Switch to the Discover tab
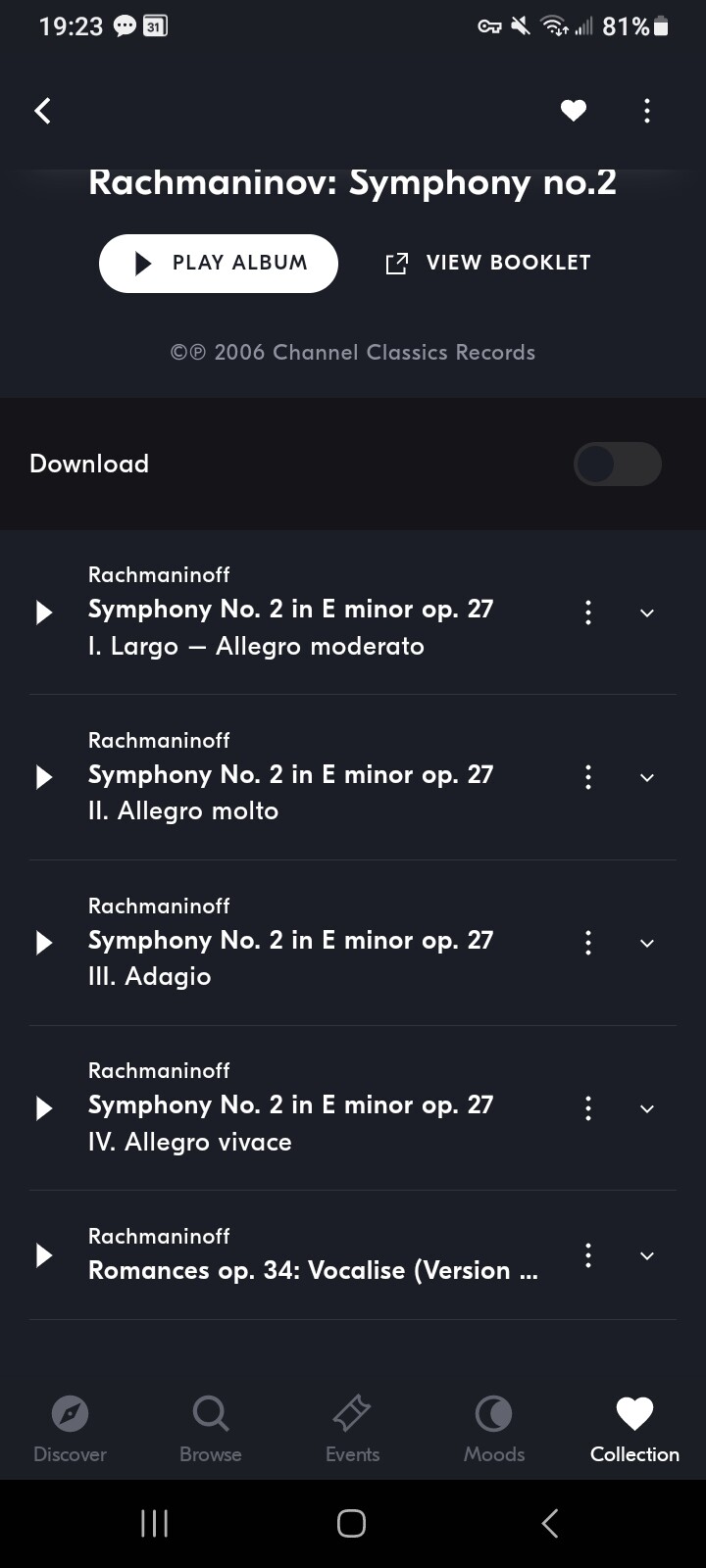Viewport: 706px width, 1568px height. (x=70, y=1431)
